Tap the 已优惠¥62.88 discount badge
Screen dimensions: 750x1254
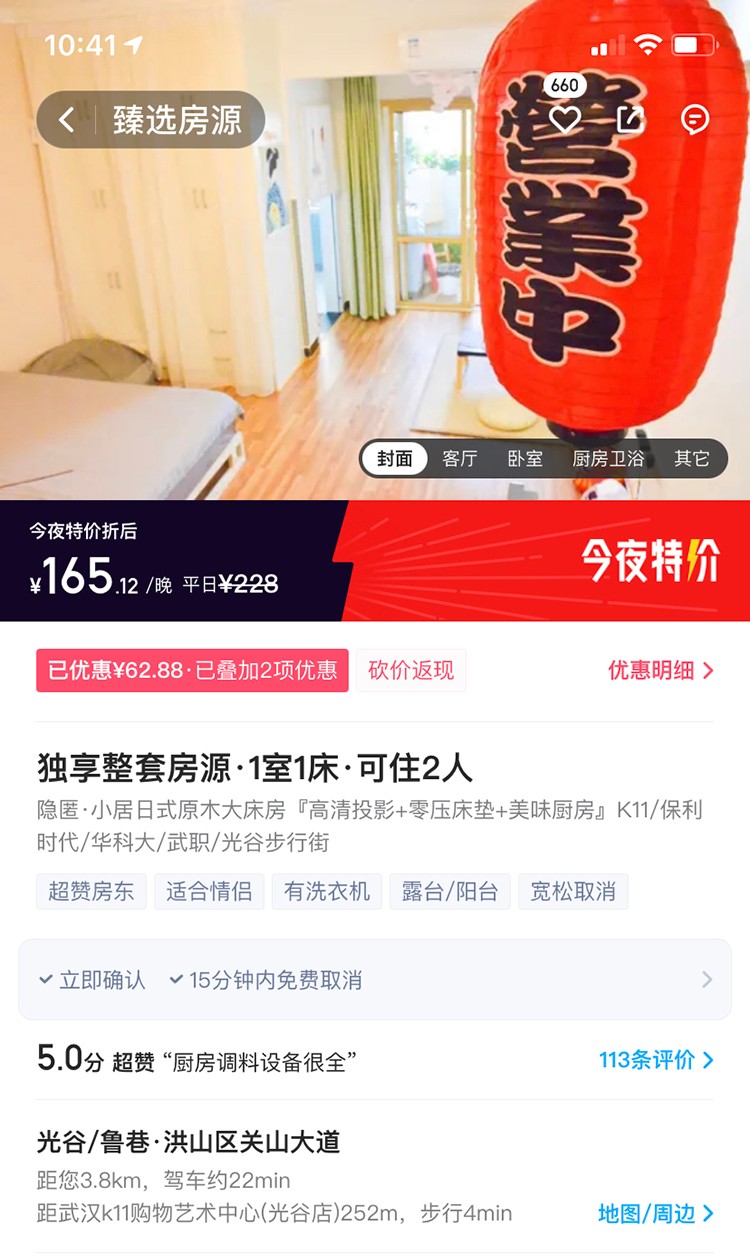[x=192, y=670]
